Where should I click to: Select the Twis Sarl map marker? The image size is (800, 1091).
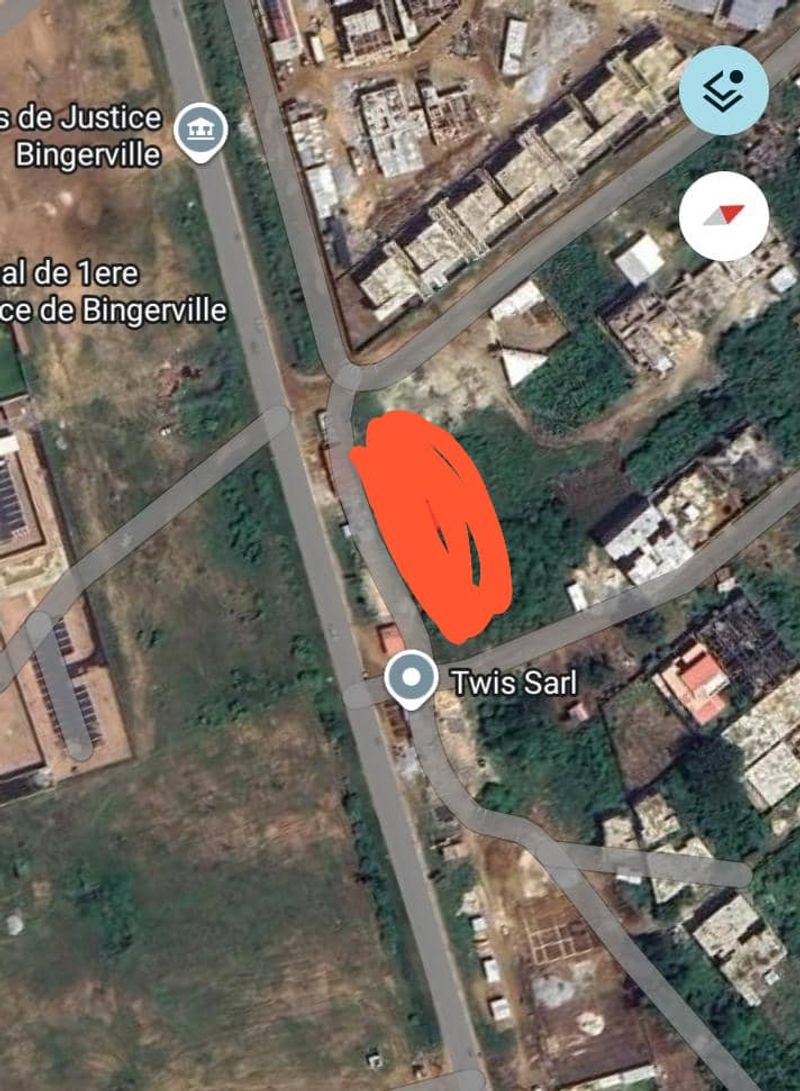pyautogui.click(x=410, y=680)
